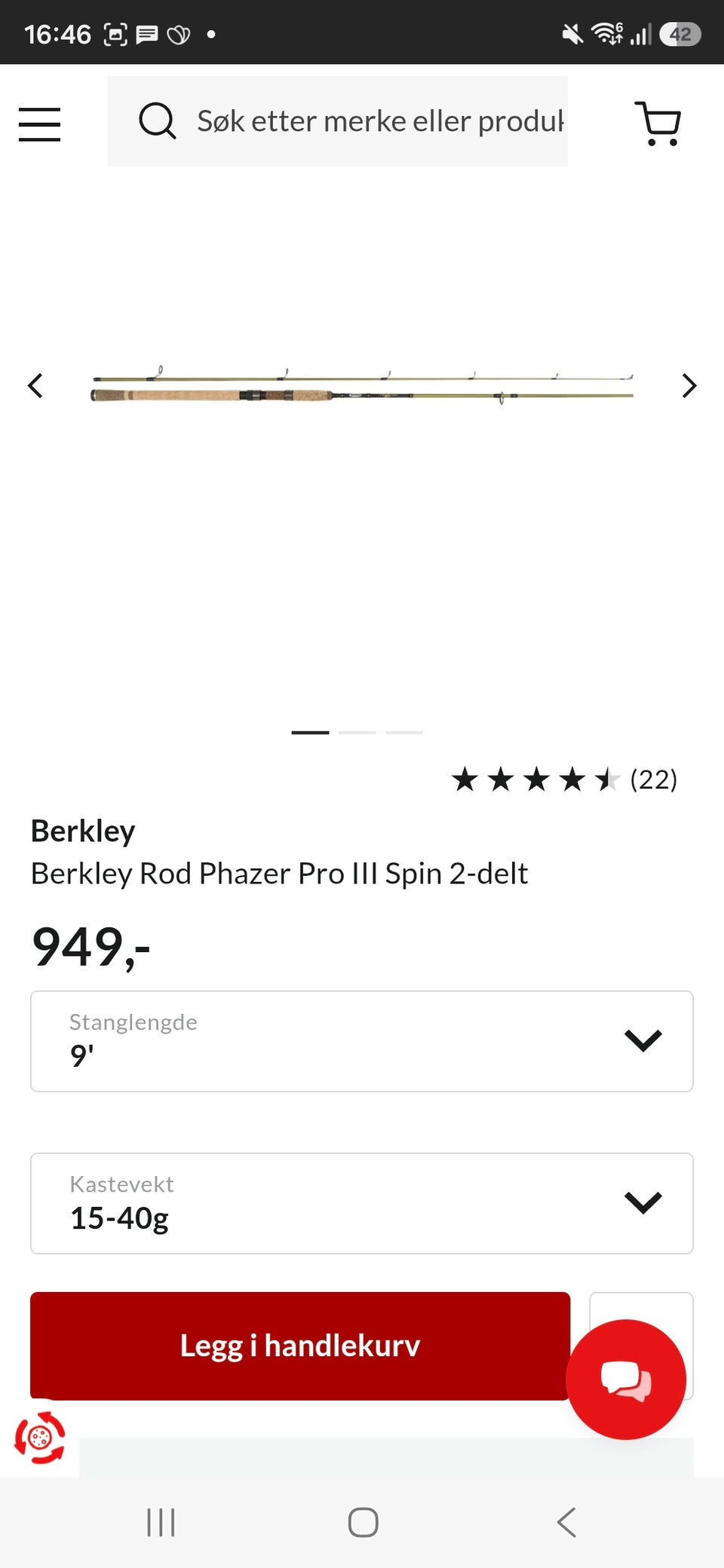
Task: Tap the product search field
Action: tap(337, 121)
